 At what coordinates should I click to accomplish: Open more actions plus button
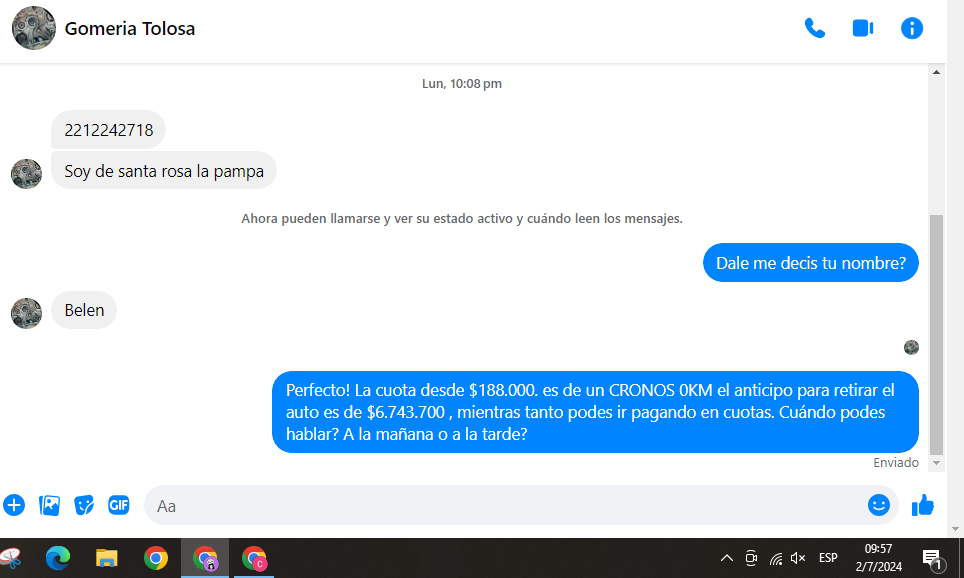(13, 505)
